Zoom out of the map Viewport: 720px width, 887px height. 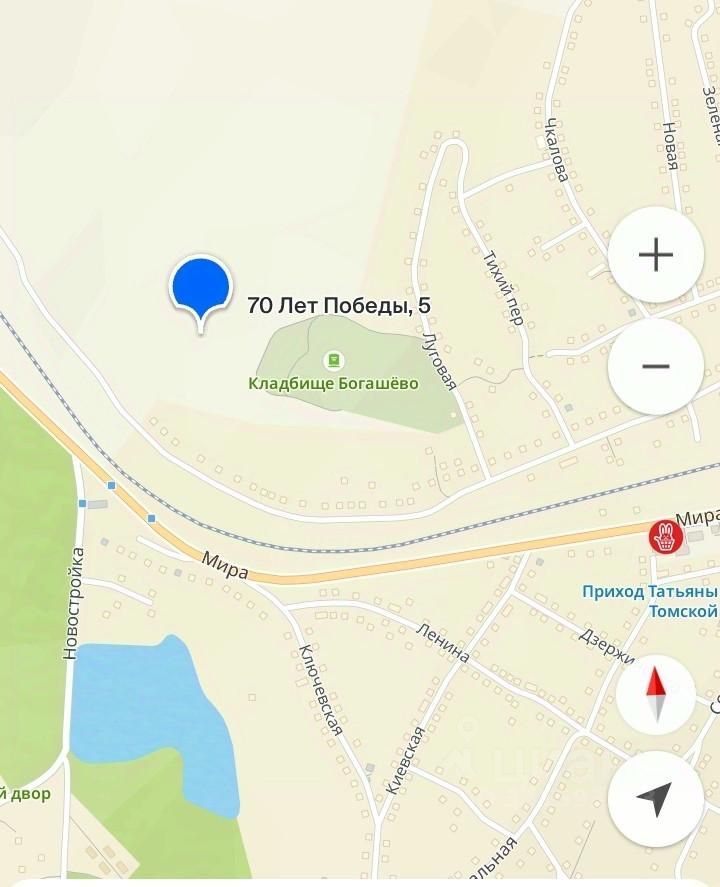[x=656, y=367]
